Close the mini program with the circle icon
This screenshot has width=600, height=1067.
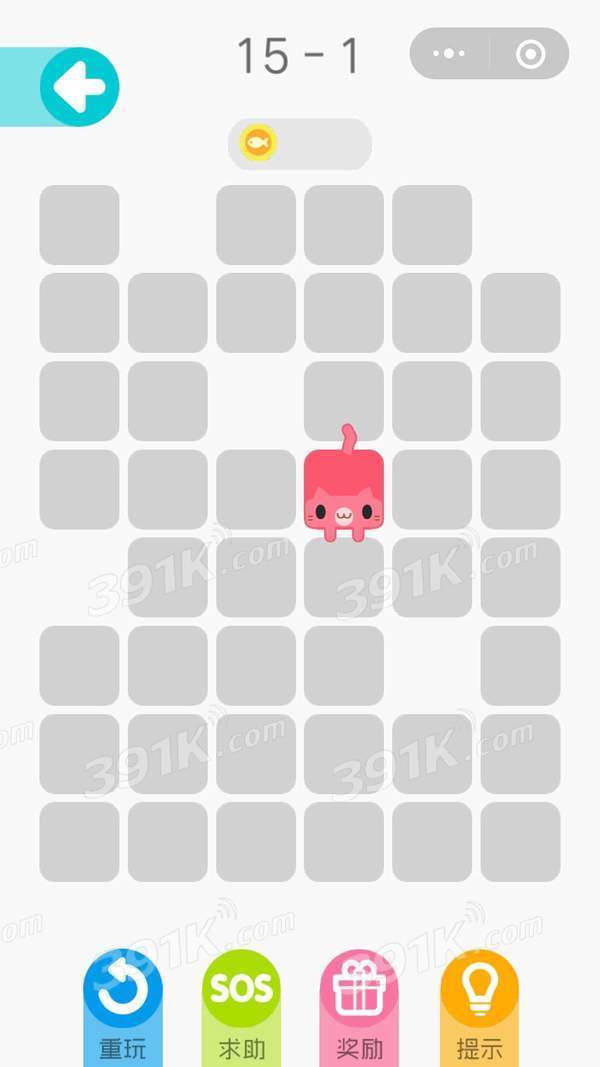click(x=530, y=54)
